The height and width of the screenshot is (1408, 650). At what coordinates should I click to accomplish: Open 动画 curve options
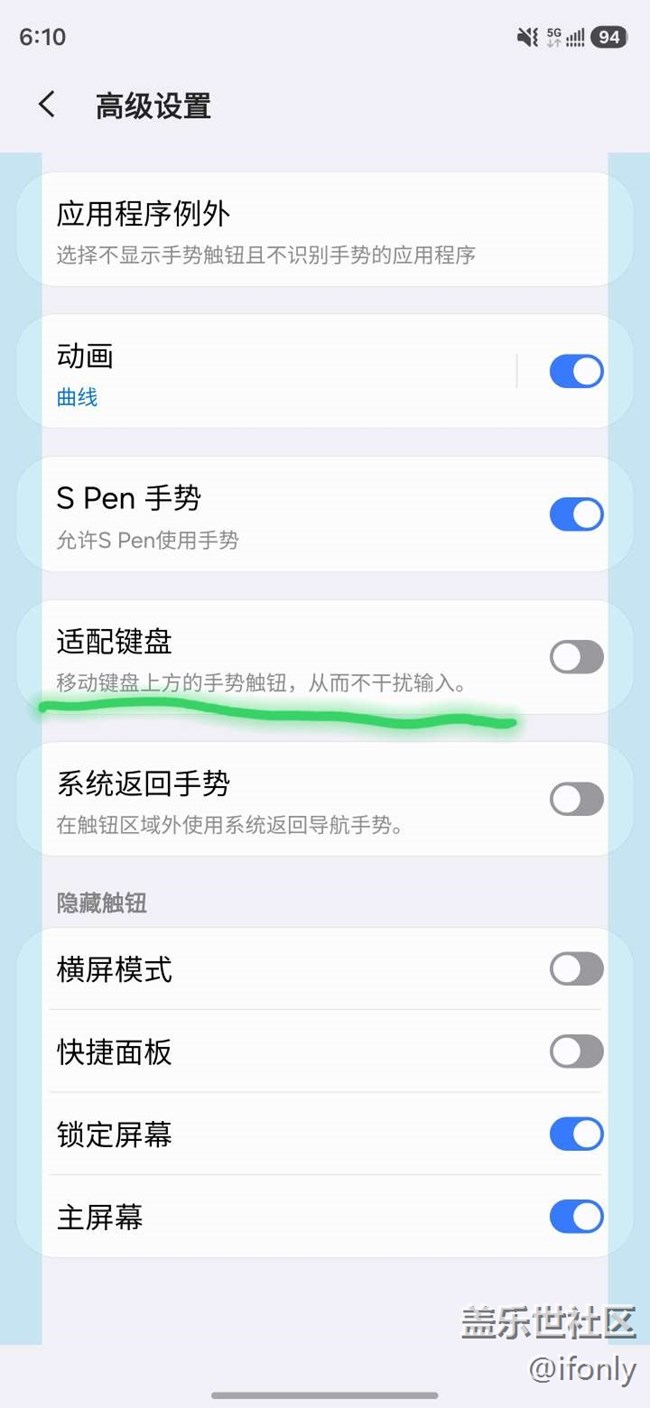(270, 372)
